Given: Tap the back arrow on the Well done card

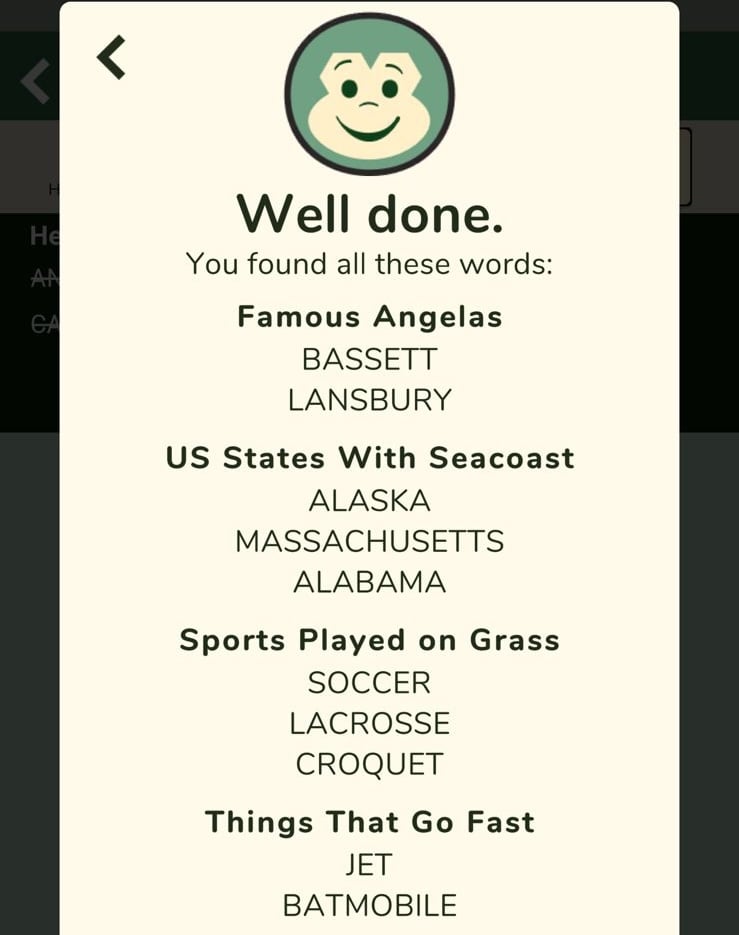Looking at the screenshot, I should (111, 57).
